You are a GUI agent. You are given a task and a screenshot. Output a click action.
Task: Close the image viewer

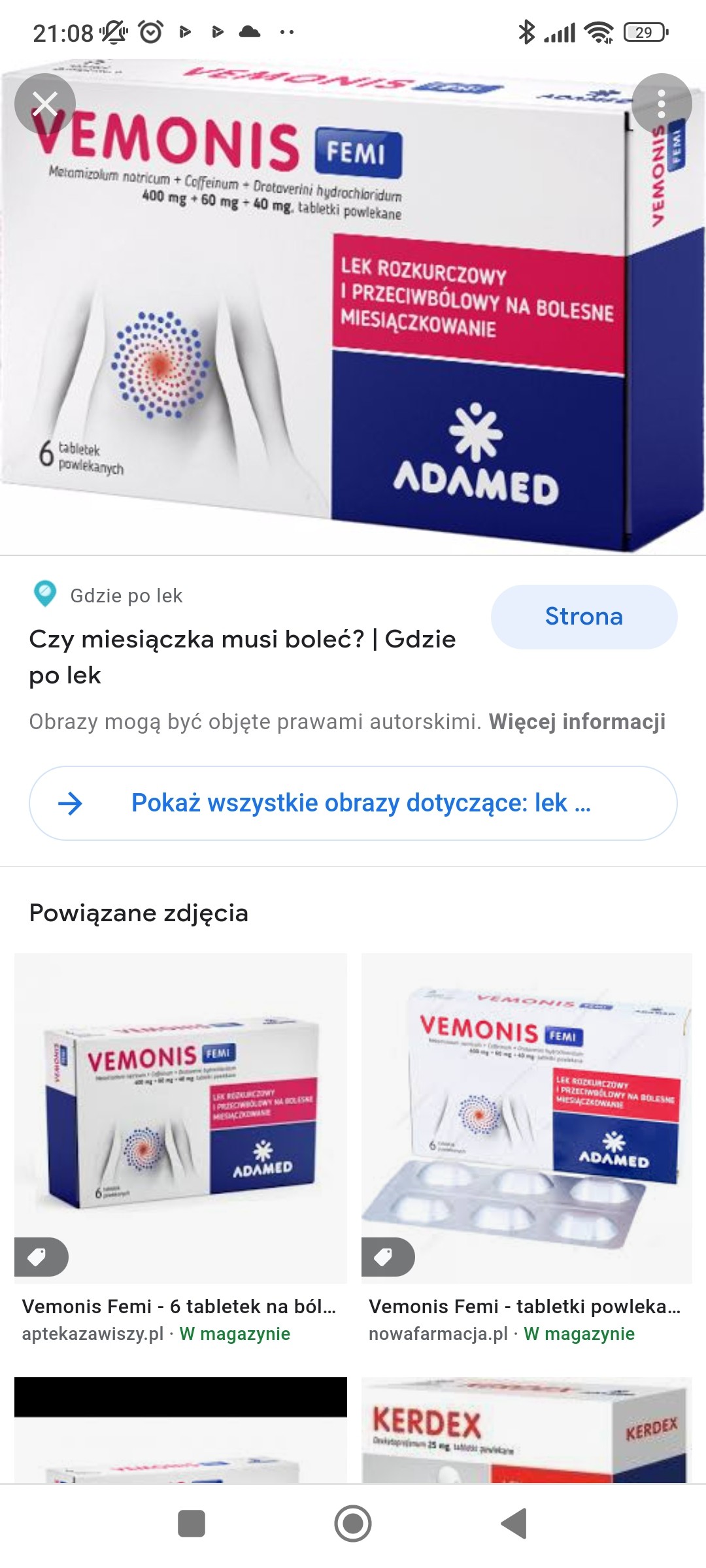45,104
